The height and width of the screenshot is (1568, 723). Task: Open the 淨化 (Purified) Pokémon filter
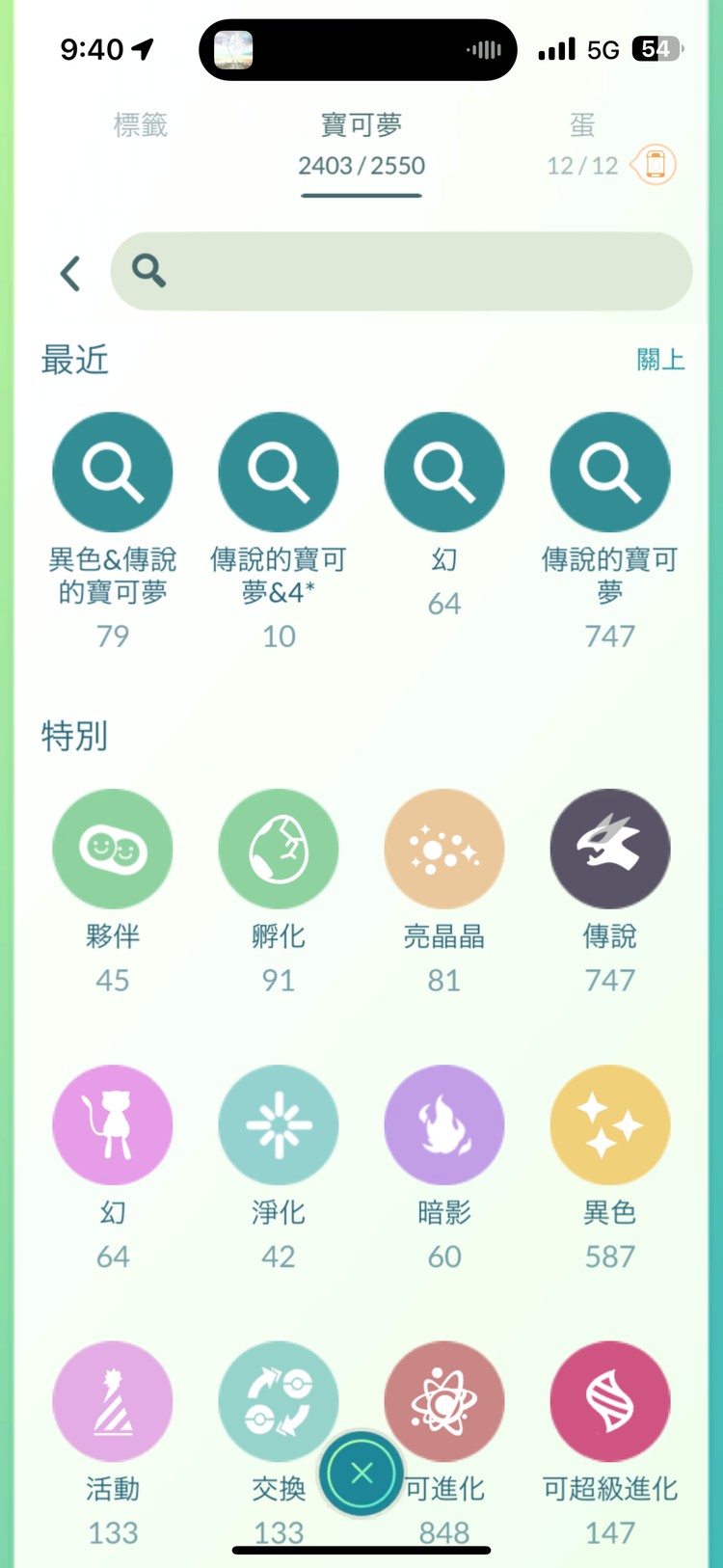tap(279, 1125)
